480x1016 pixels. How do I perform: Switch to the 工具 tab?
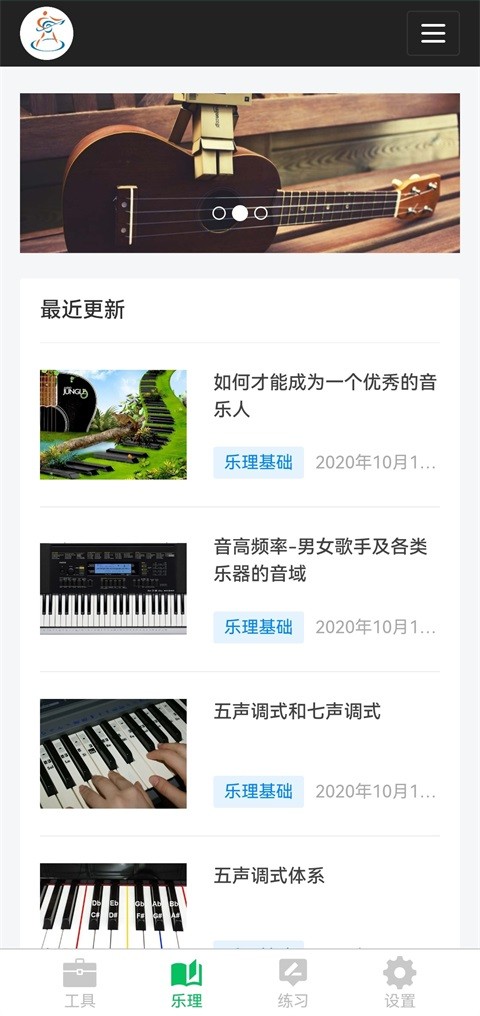(80, 983)
